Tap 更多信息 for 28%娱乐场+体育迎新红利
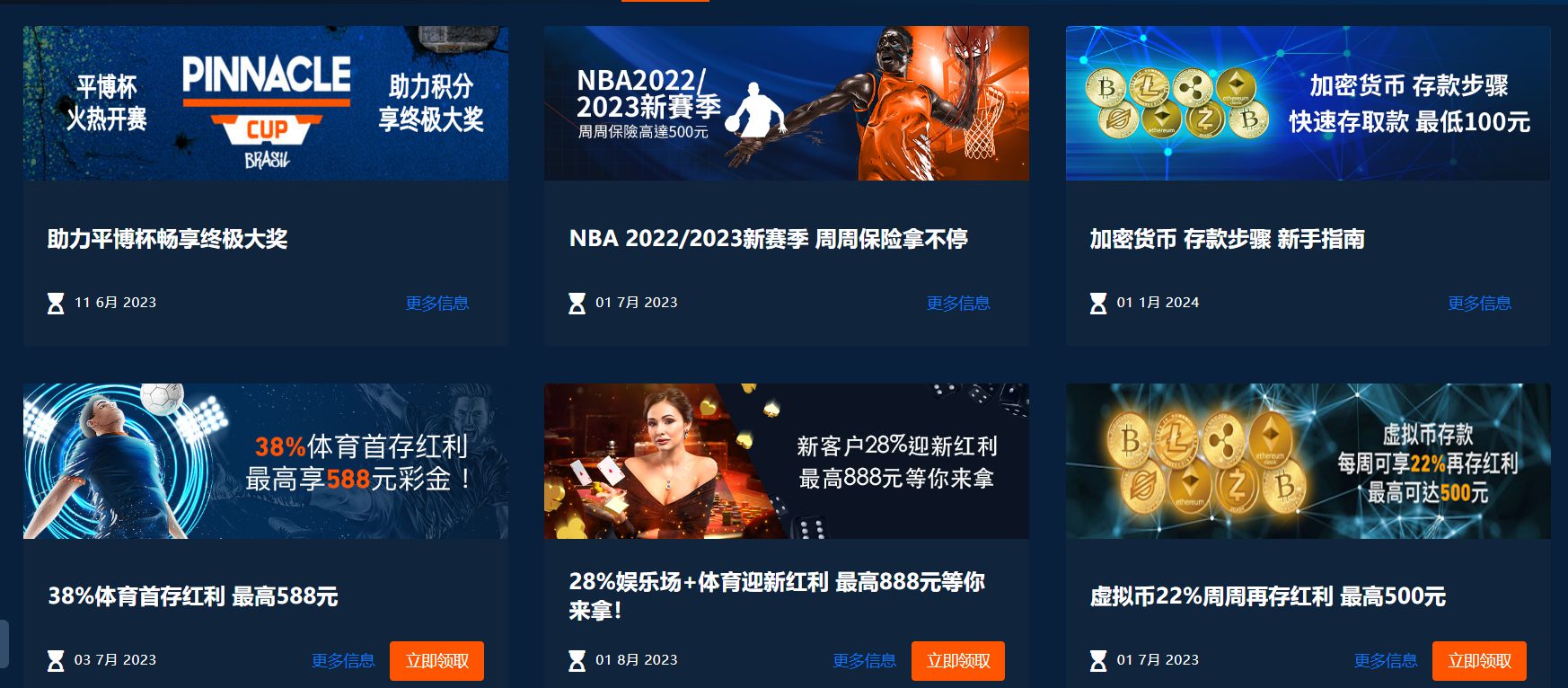Image resolution: width=1568 pixels, height=688 pixels. (x=864, y=661)
